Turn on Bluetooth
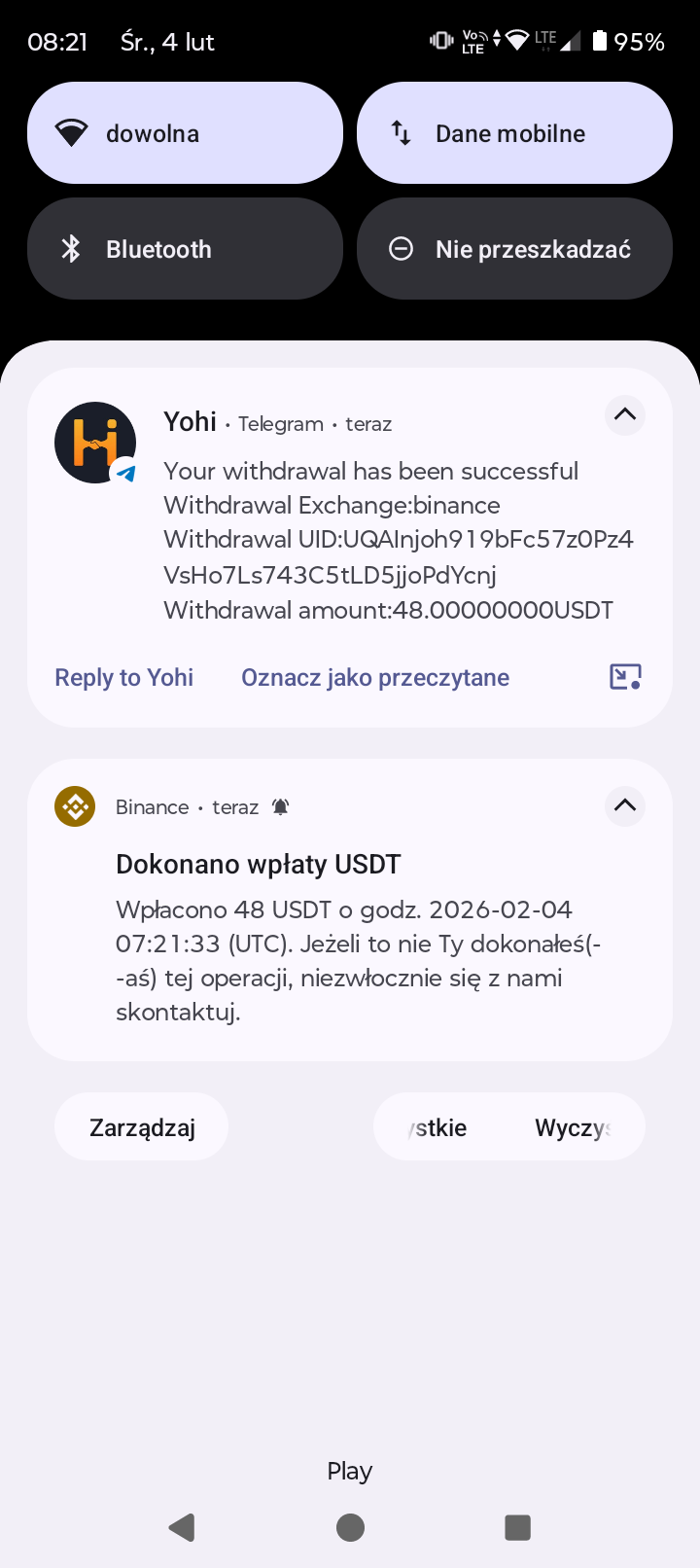Viewport: 700px width, 1568px height. pyautogui.click(x=185, y=249)
